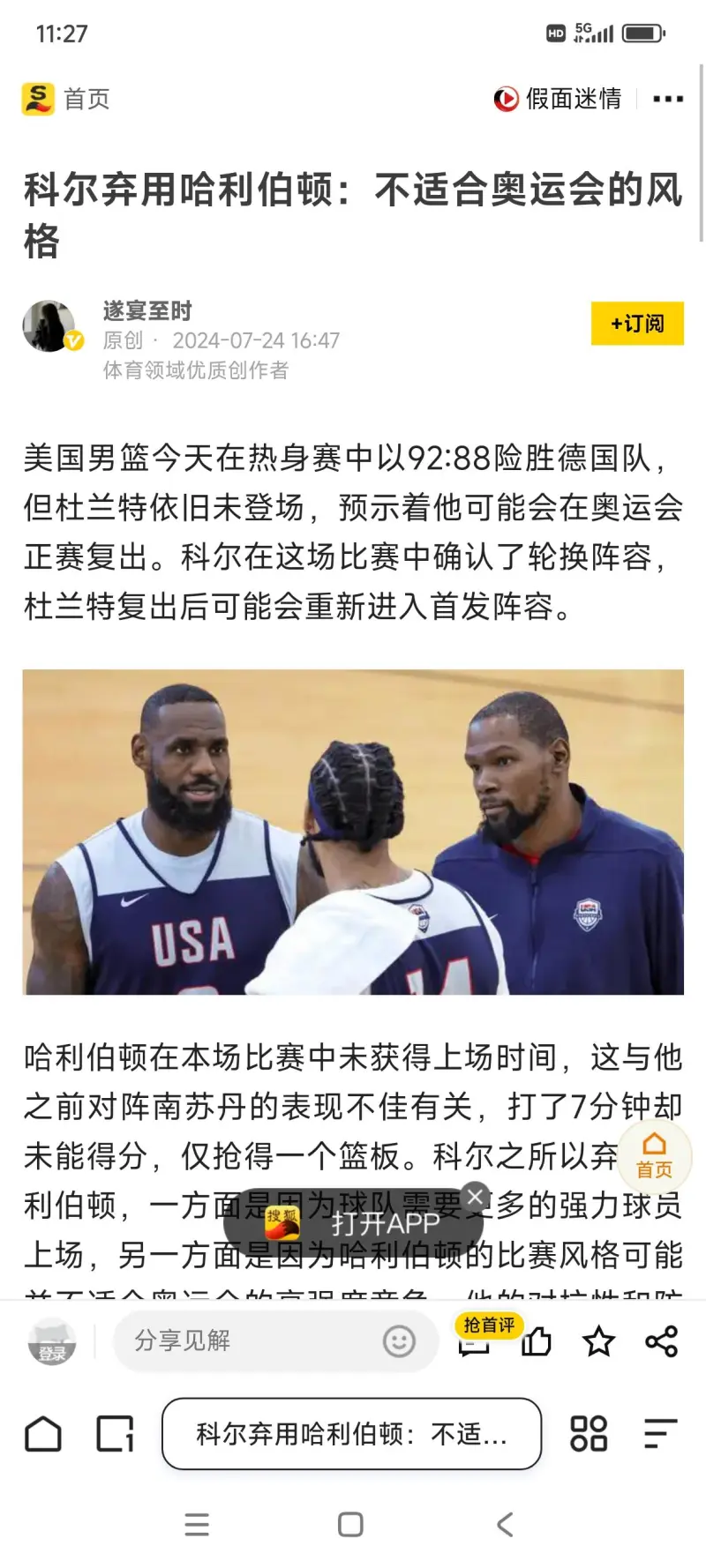The image size is (706, 1568).
Task: Tap the 登录 avatar to log in
Action: (x=52, y=1342)
